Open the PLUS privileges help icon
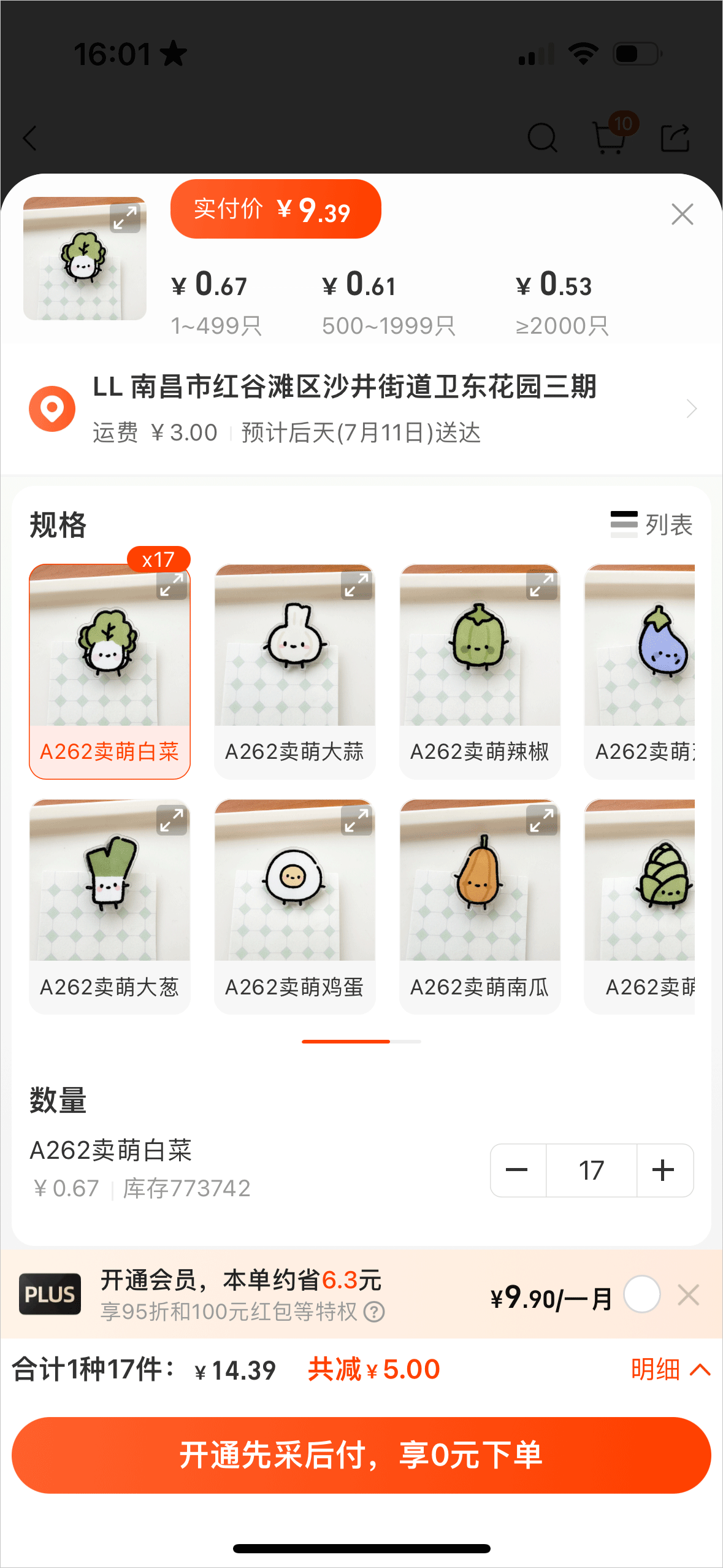 tap(374, 1312)
